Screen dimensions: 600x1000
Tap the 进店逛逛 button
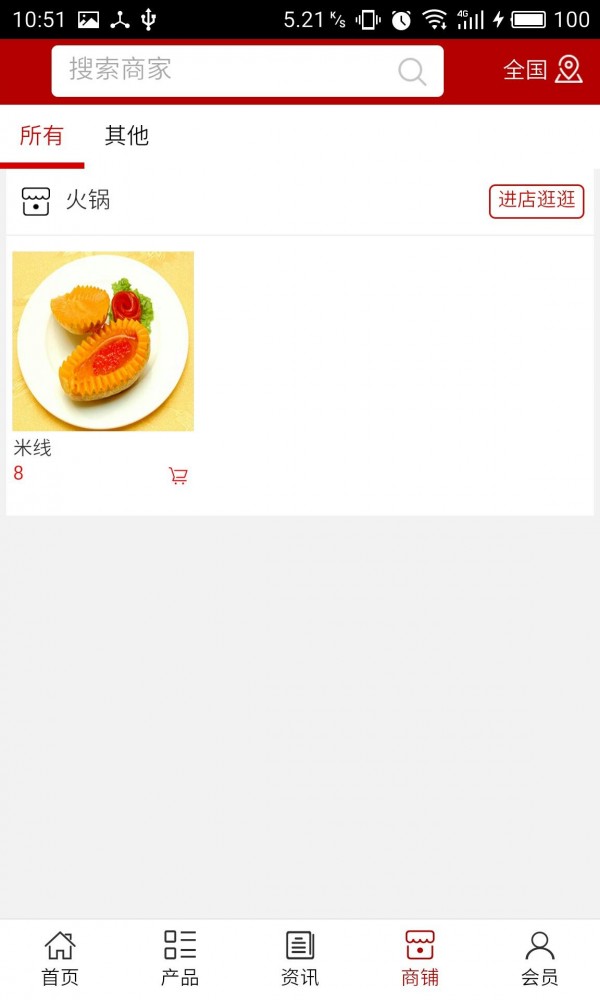click(536, 200)
